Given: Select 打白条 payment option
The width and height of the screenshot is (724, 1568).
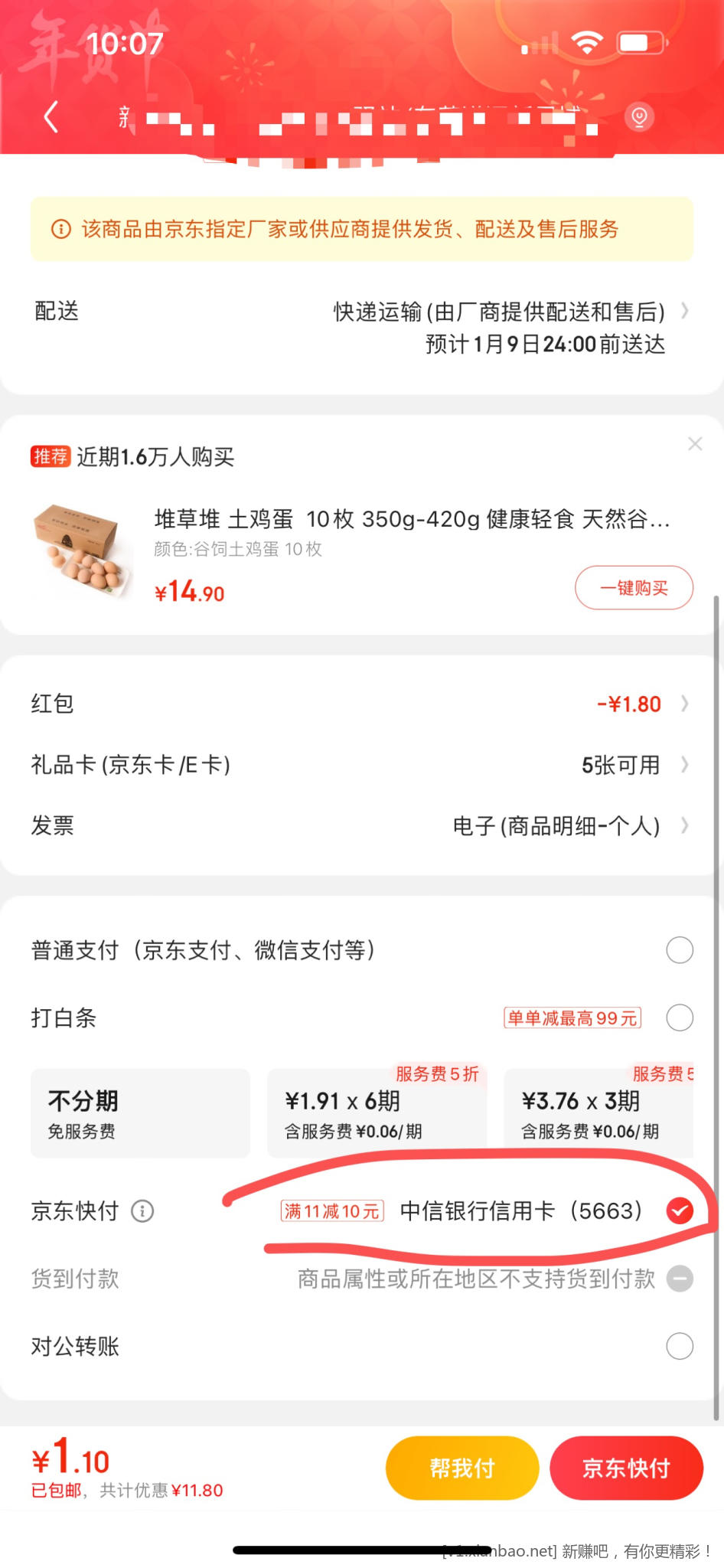Looking at the screenshot, I should (x=680, y=1018).
